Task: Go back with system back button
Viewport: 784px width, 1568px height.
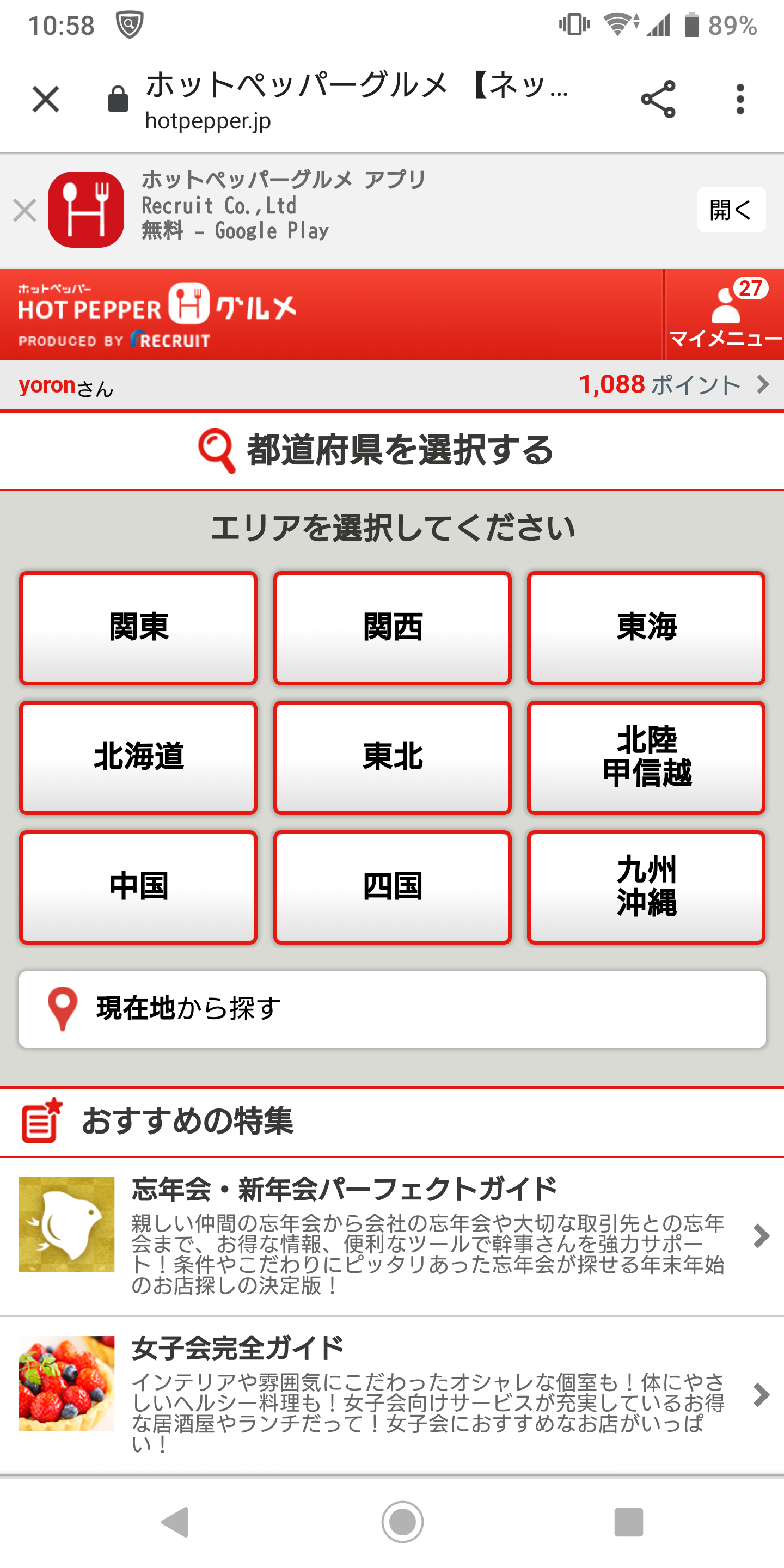Action: click(175, 1522)
